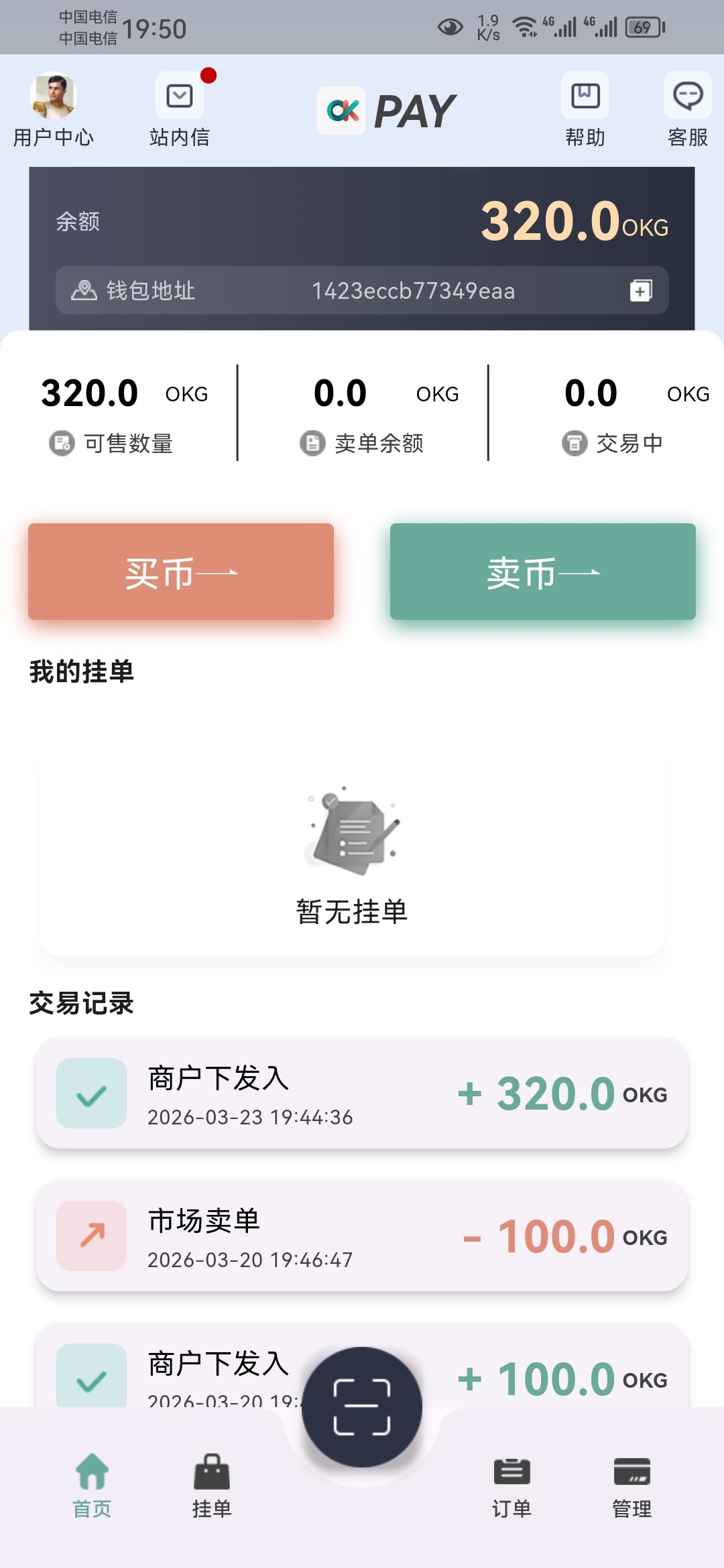Tap the wallet address location pin icon
This screenshot has height=1568, width=724.
pyautogui.click(x=84, y=291)
